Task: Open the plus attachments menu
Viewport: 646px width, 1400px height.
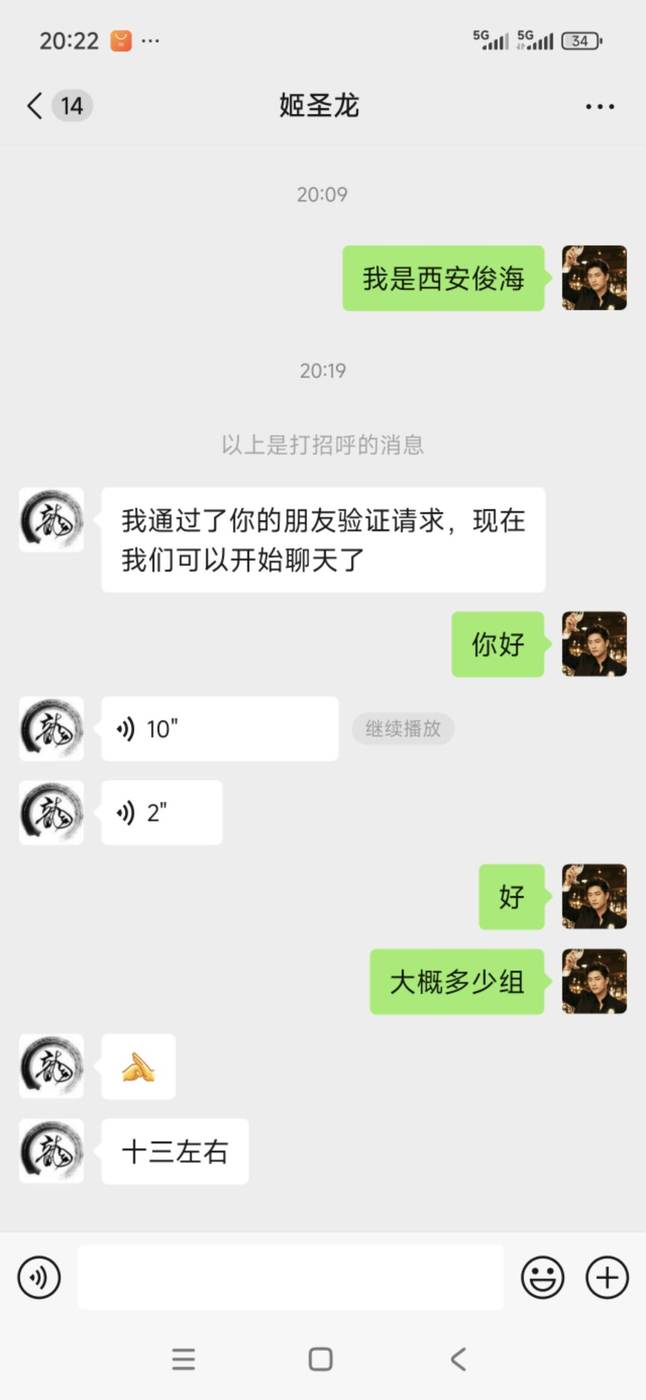Action: point(607,1277)
